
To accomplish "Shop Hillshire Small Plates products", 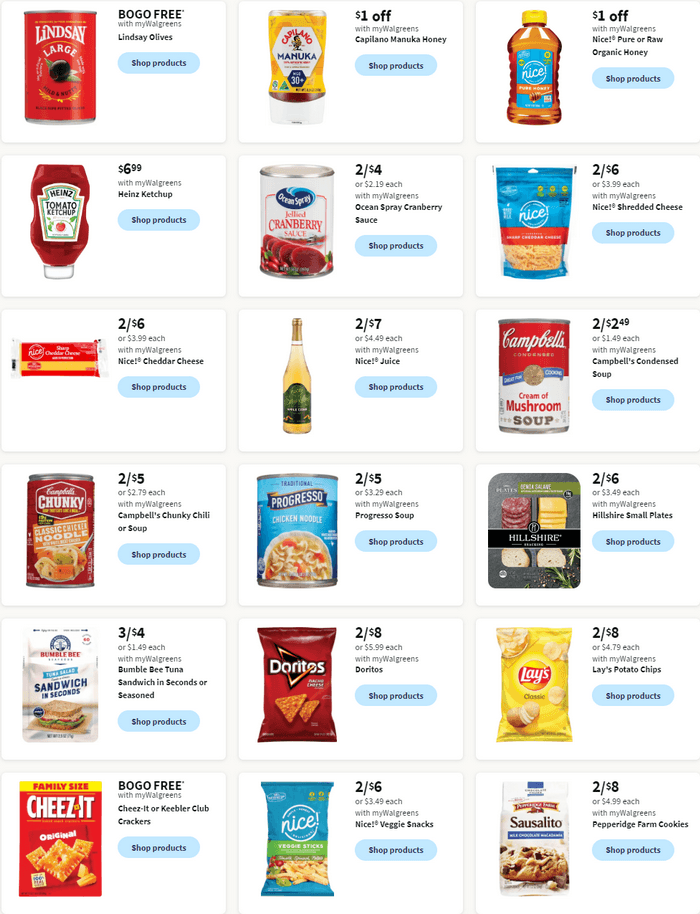I will pyautogui.click(x=632, y=542).
